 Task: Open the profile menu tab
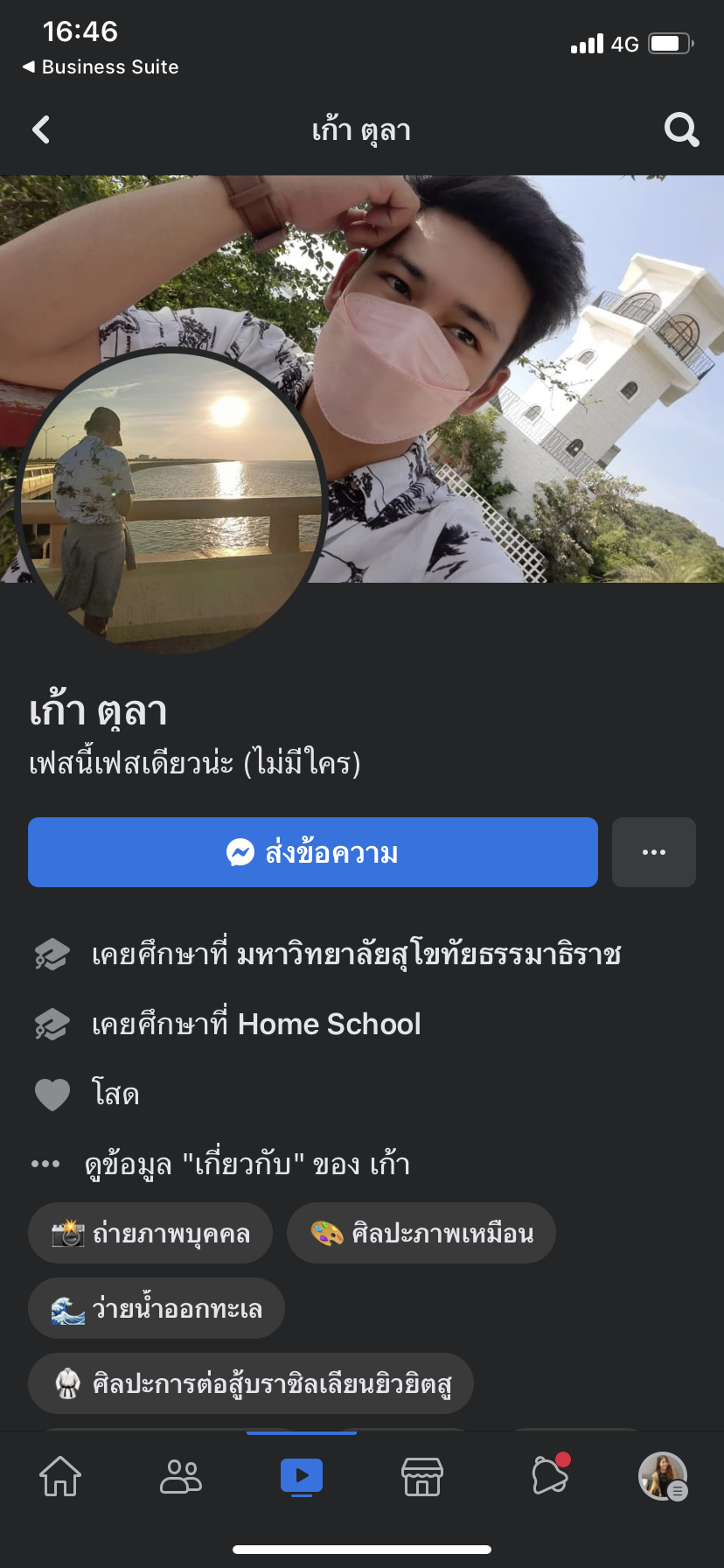(663, 1476)
